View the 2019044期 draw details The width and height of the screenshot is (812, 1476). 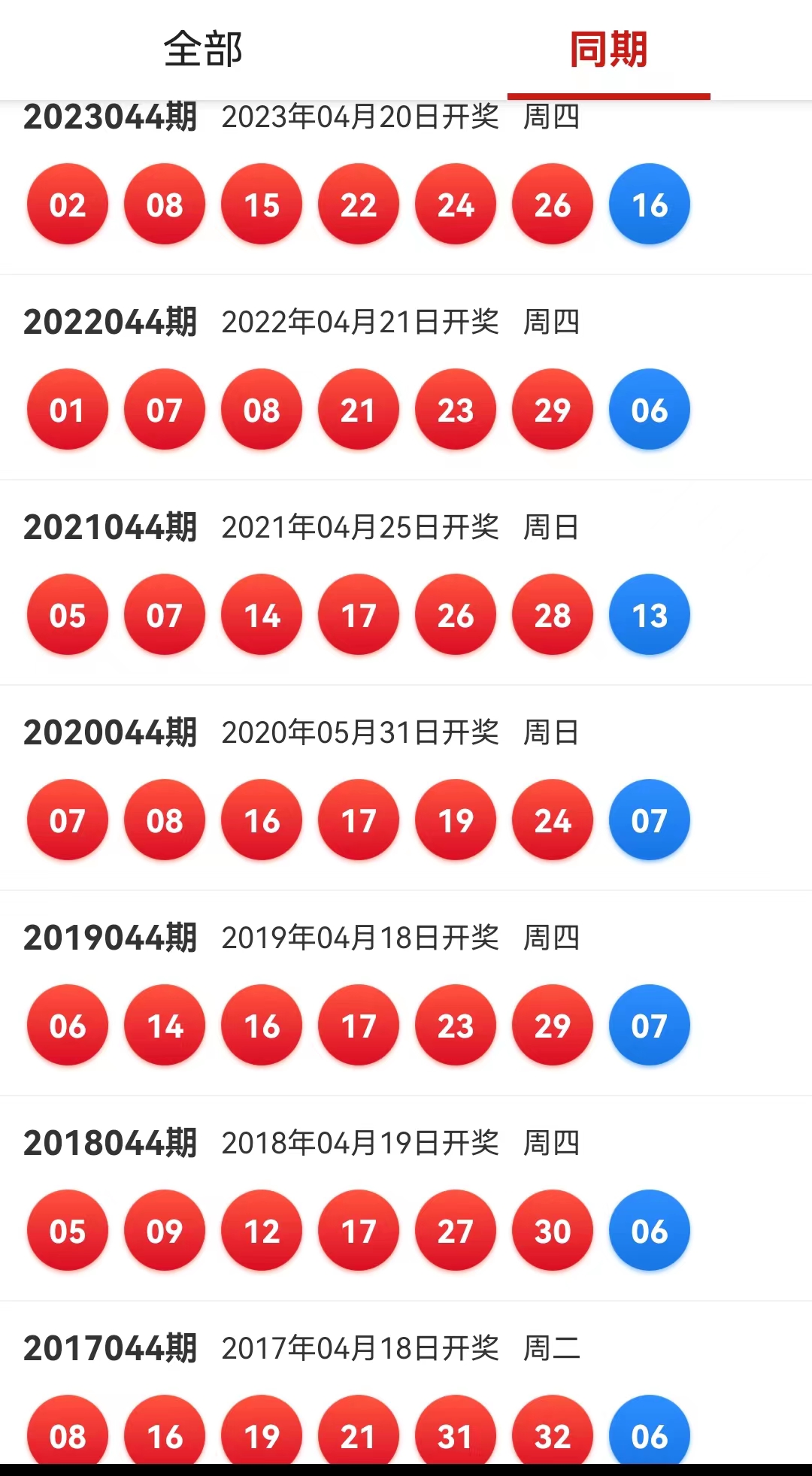click(x=406, y=993)
